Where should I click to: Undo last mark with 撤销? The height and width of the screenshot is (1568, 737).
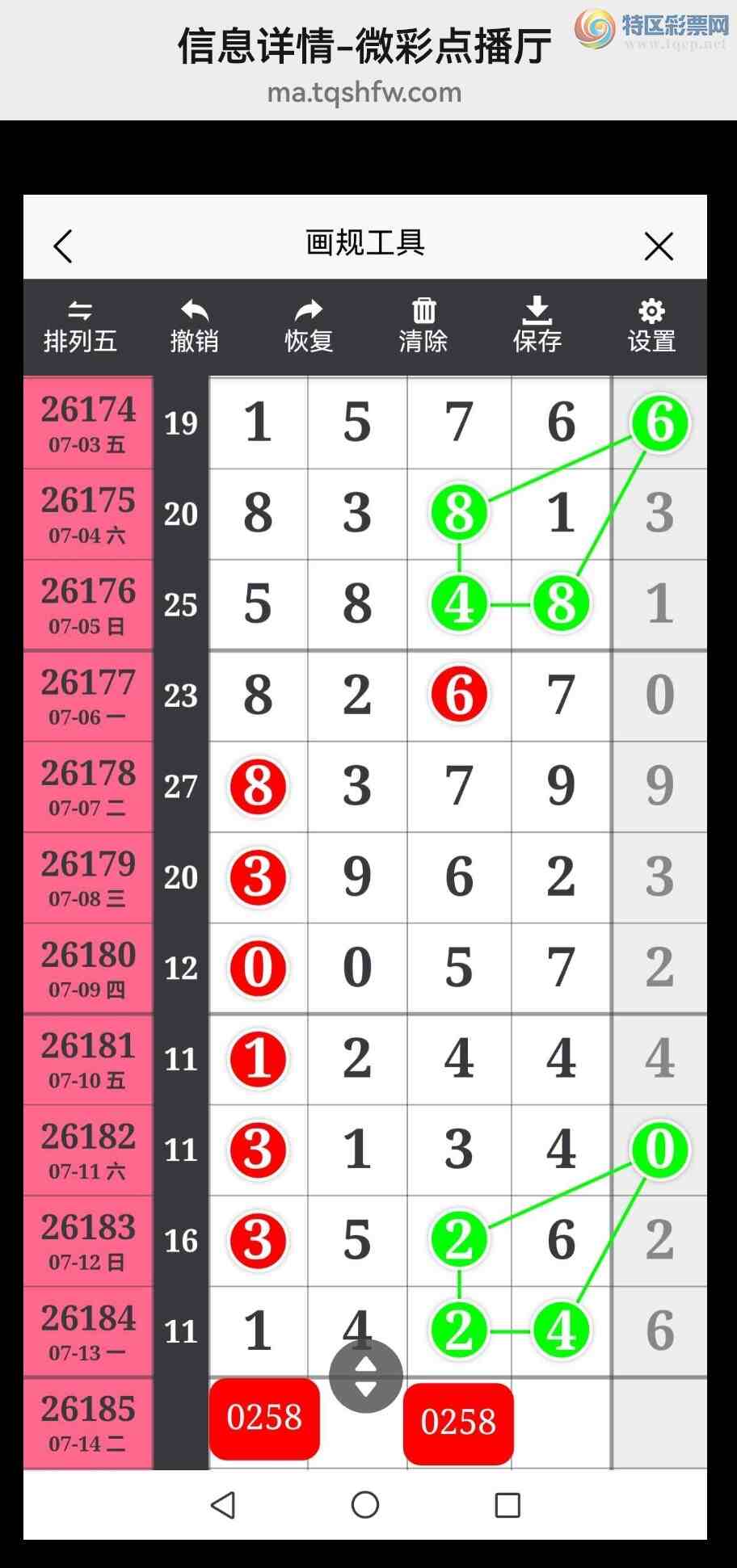pos(194,327)
